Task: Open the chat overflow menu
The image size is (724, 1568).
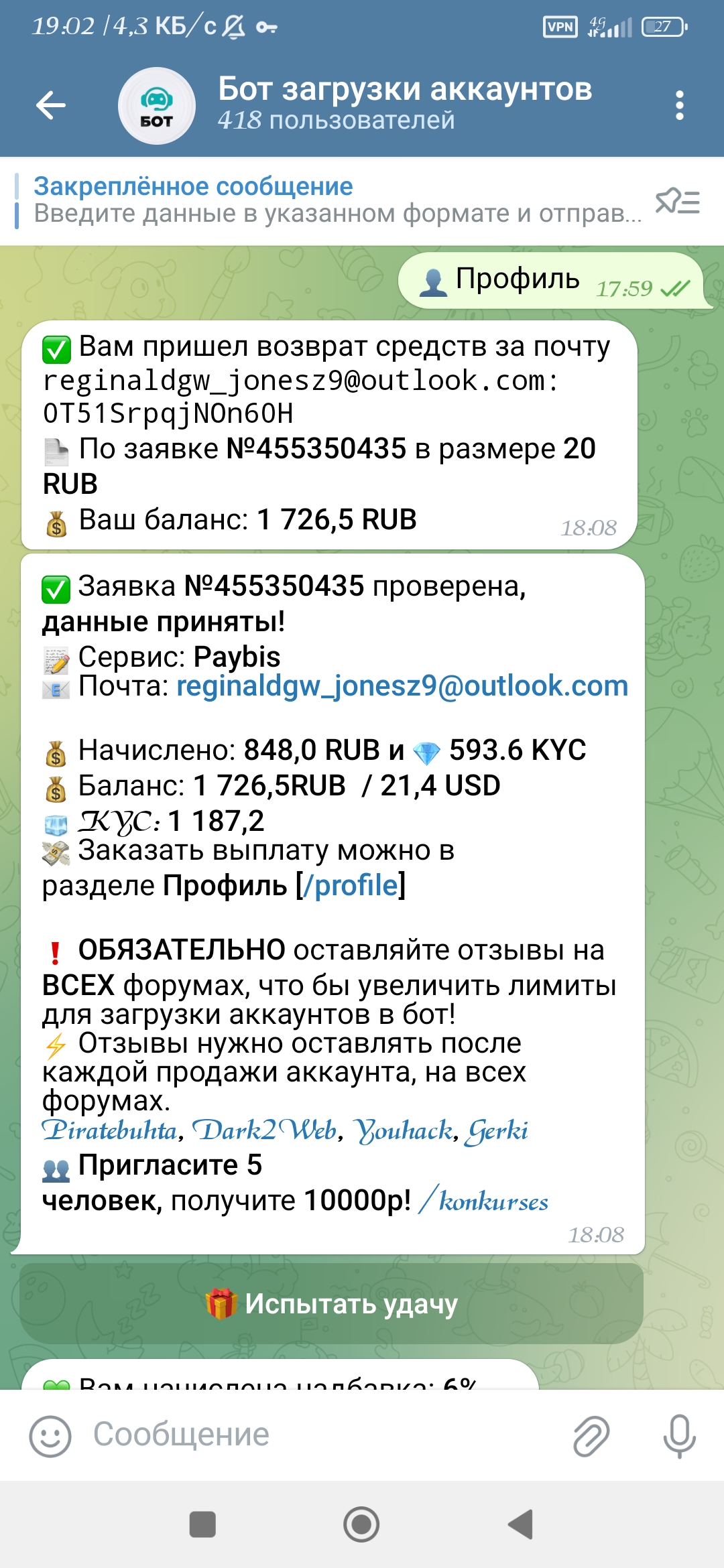Action: tap(680, 105)
